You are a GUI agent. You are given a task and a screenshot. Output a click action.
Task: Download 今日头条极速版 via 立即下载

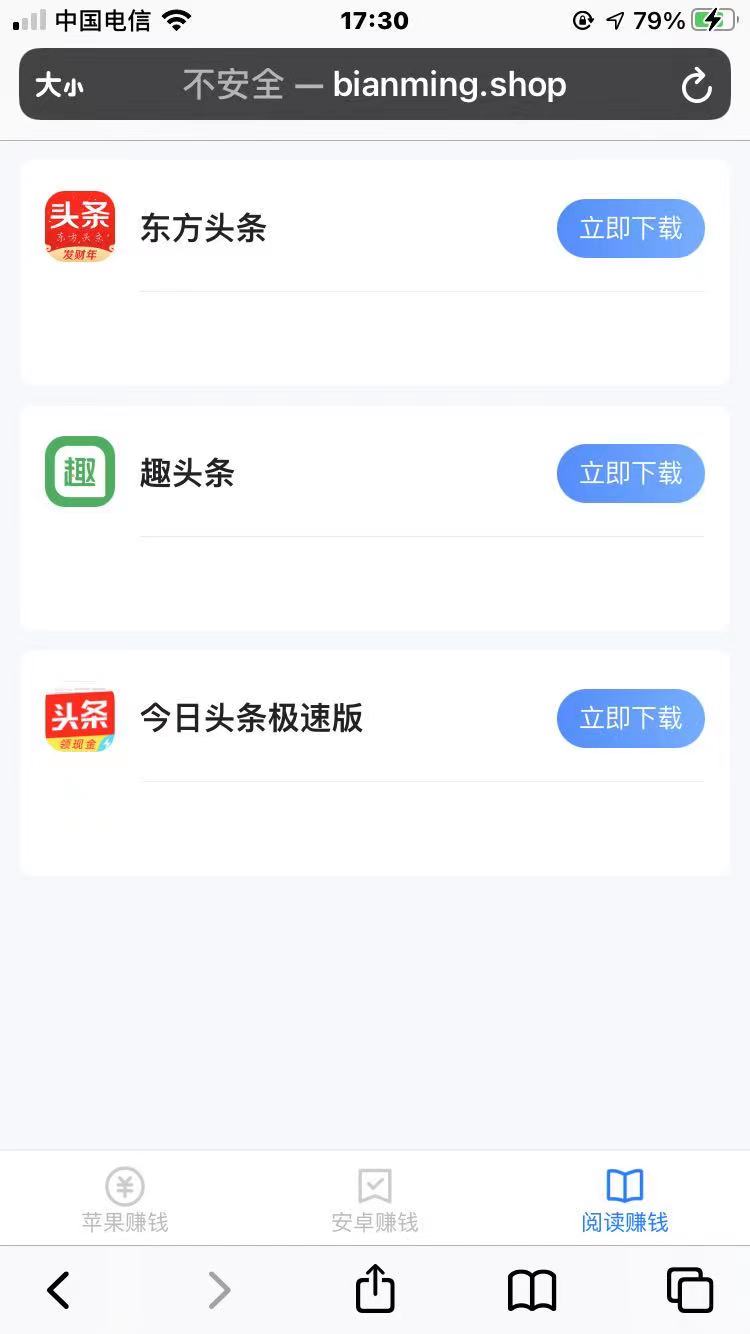tap(630, 718)
